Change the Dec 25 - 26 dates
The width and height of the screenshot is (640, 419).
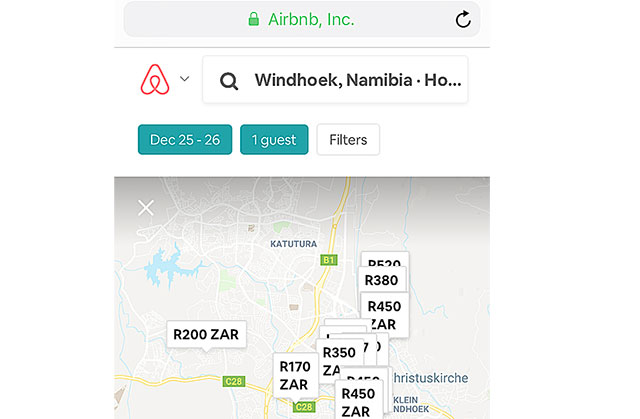click(185, 140)
